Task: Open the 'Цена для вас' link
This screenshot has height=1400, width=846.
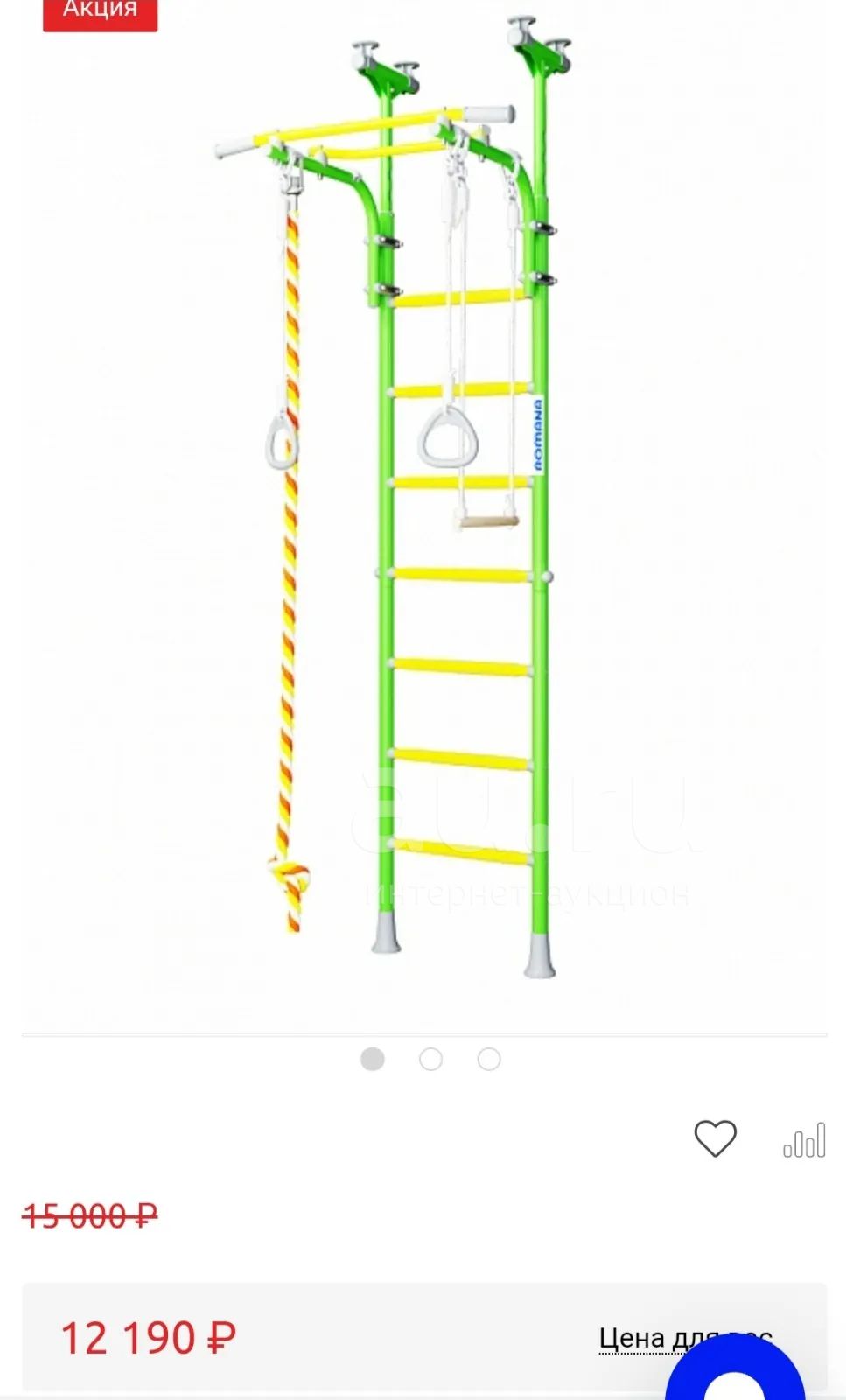Action: click(x=685, y=1338)
